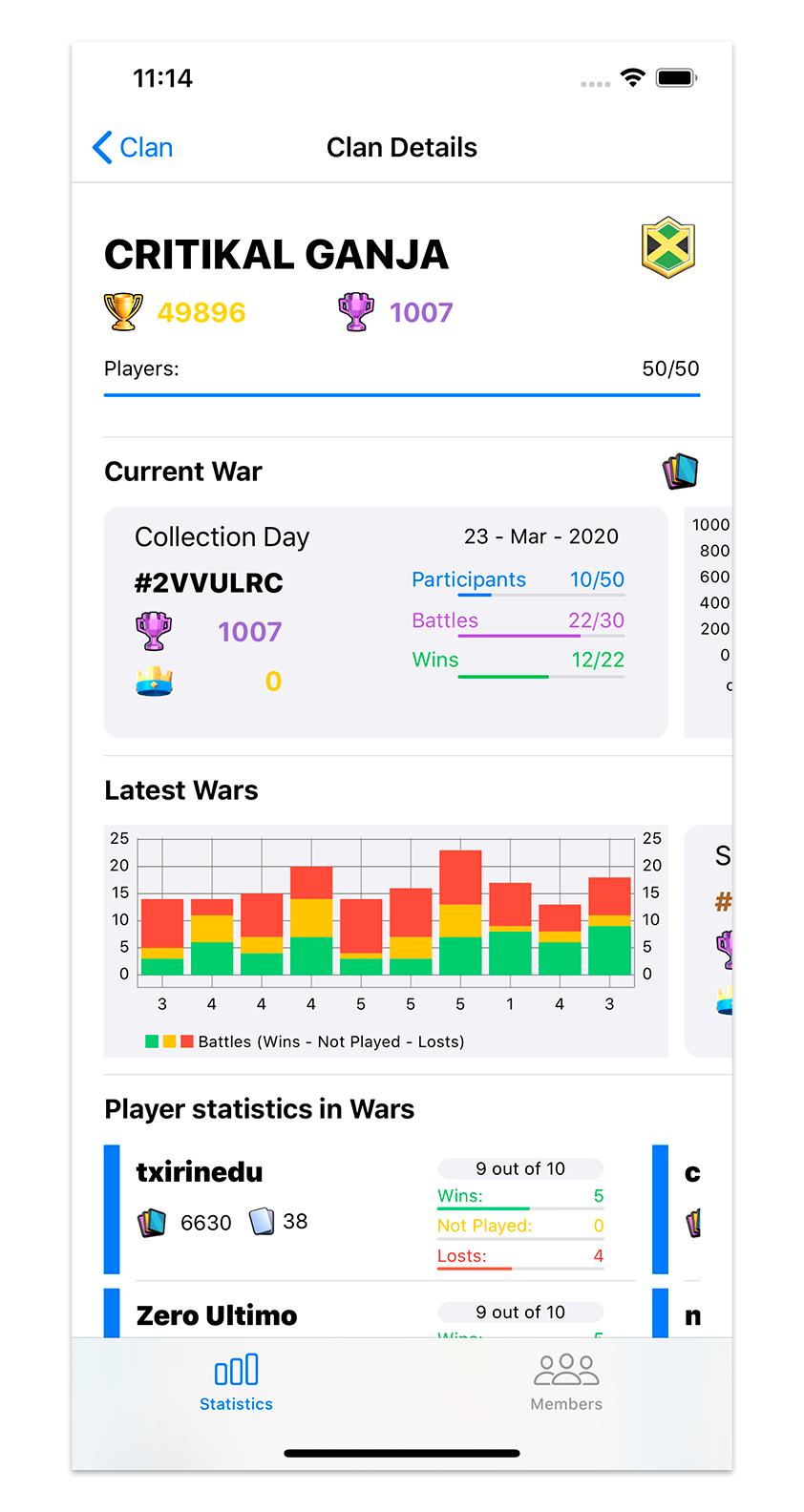The height and width of the screenshot is (1512, 804).
Task: Switch to the Members tab
Action: [566, 1381]
